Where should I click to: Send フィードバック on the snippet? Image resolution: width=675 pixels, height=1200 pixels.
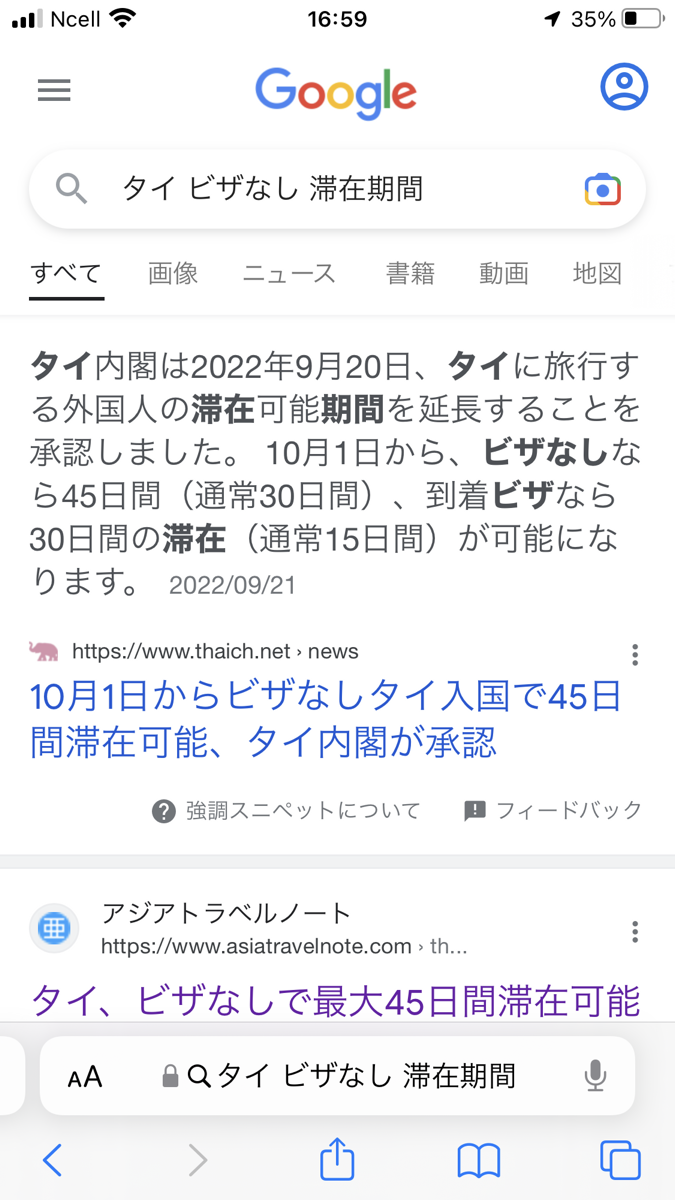coord(553,811)
